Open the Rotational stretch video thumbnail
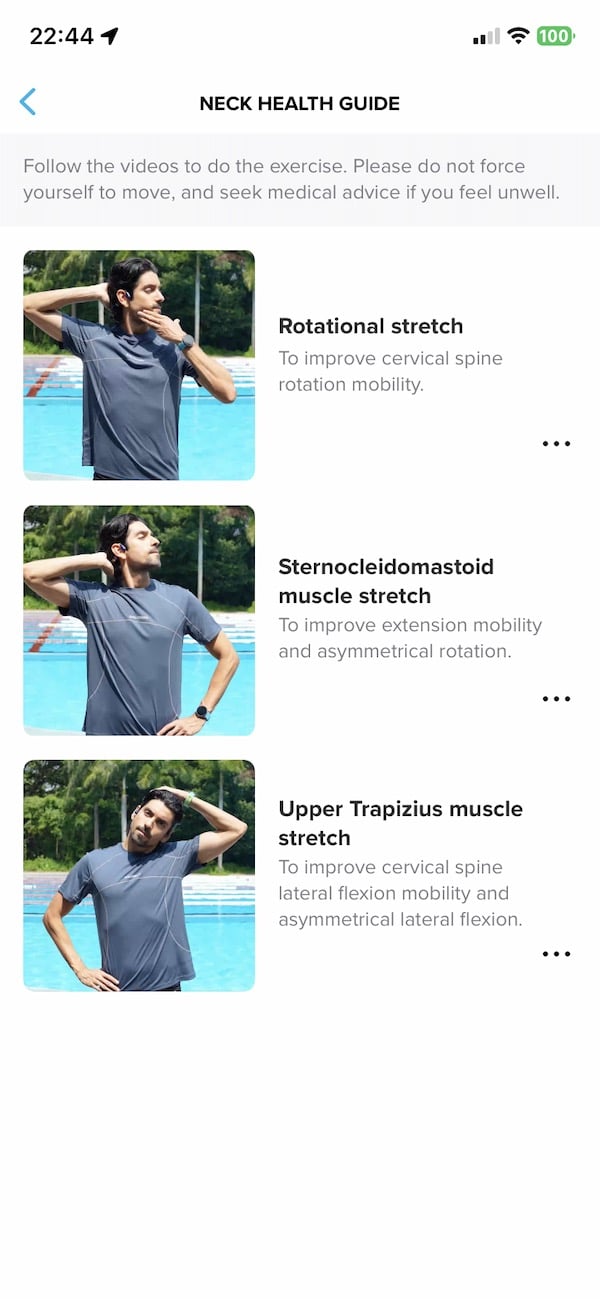This screenshot has height=1299, width=600. [x=139, y=365]
